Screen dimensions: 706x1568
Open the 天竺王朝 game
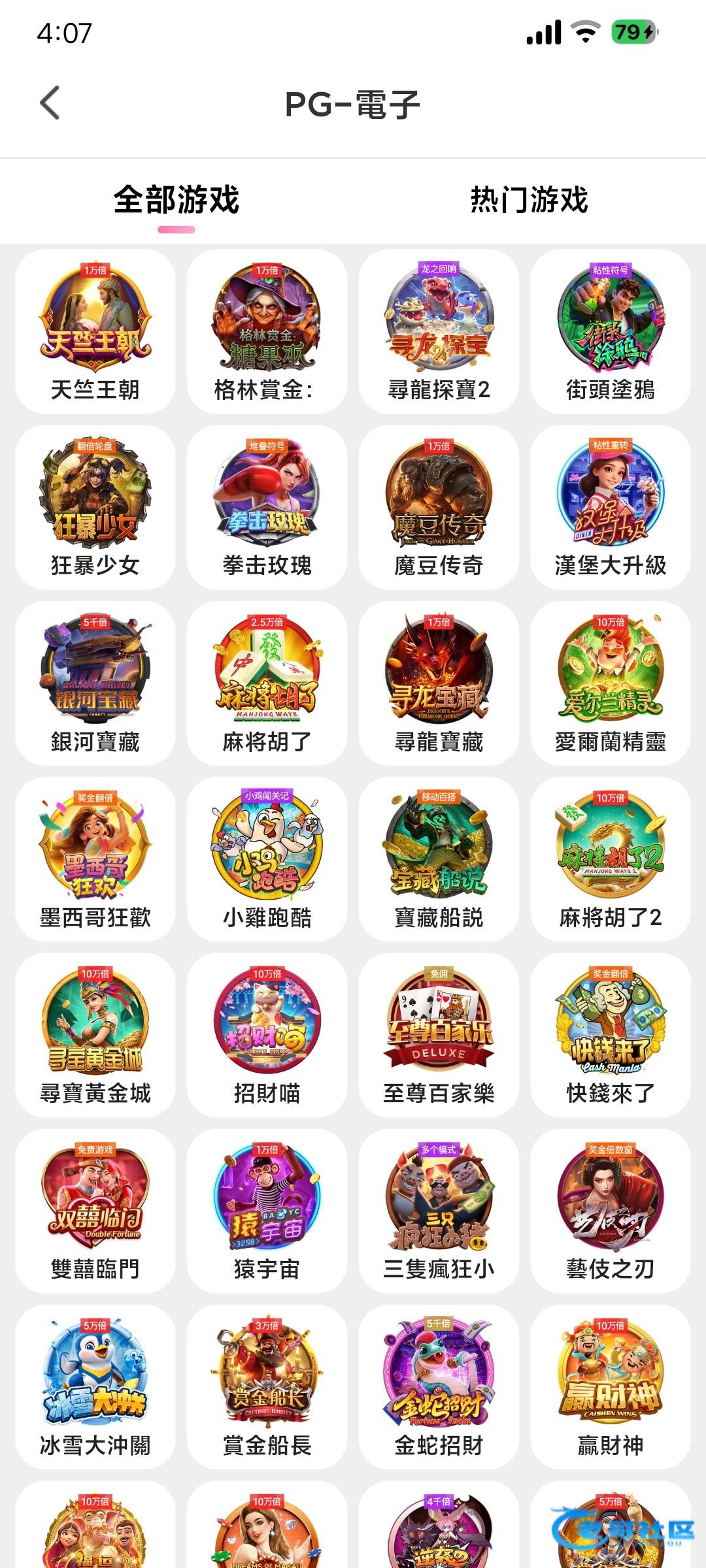pos(95,331)
